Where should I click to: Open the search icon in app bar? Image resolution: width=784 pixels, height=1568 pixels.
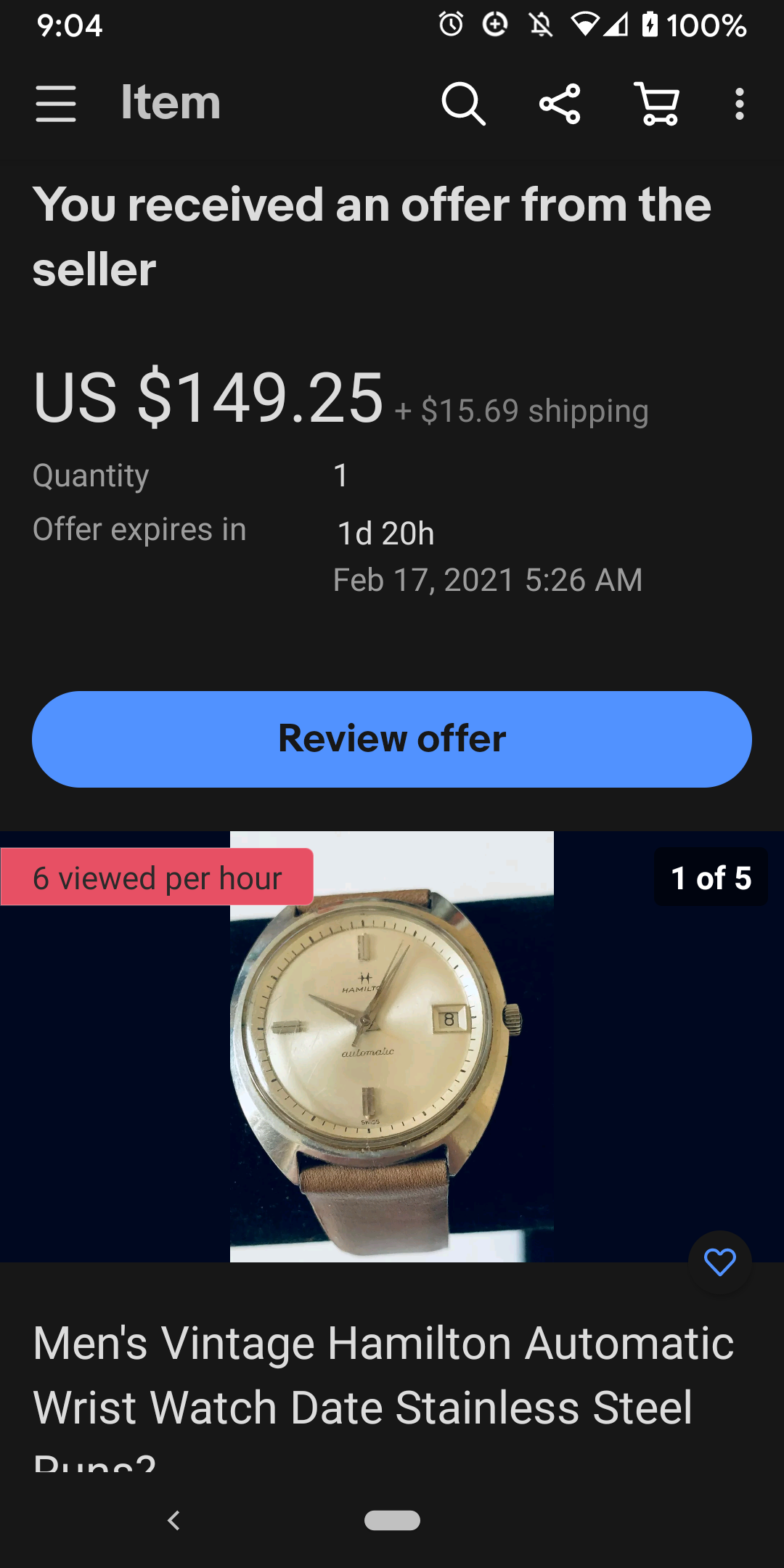(x=463, y=104)
